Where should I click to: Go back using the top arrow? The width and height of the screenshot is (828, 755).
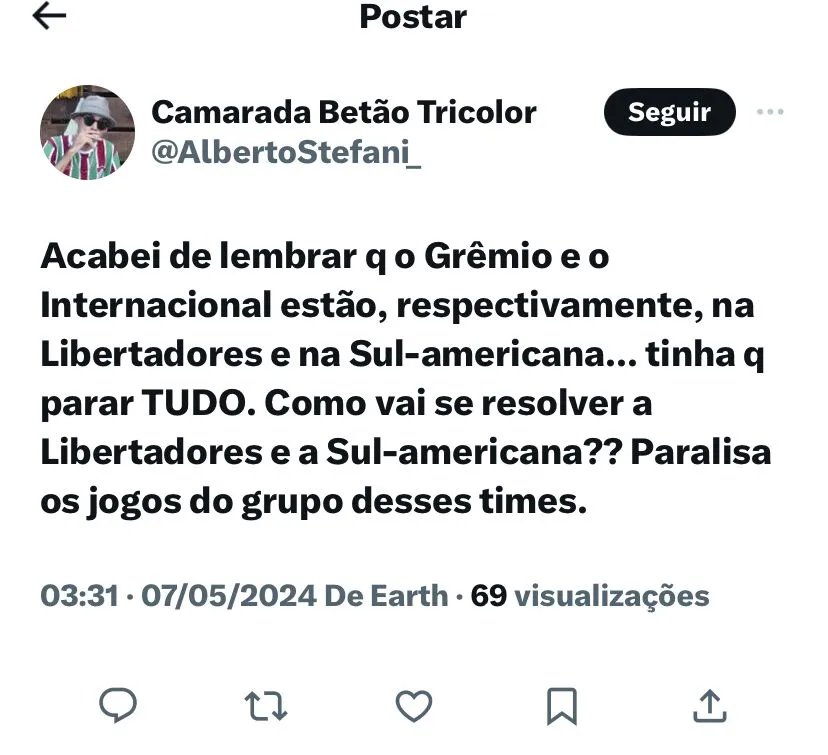tap(49, 17)
